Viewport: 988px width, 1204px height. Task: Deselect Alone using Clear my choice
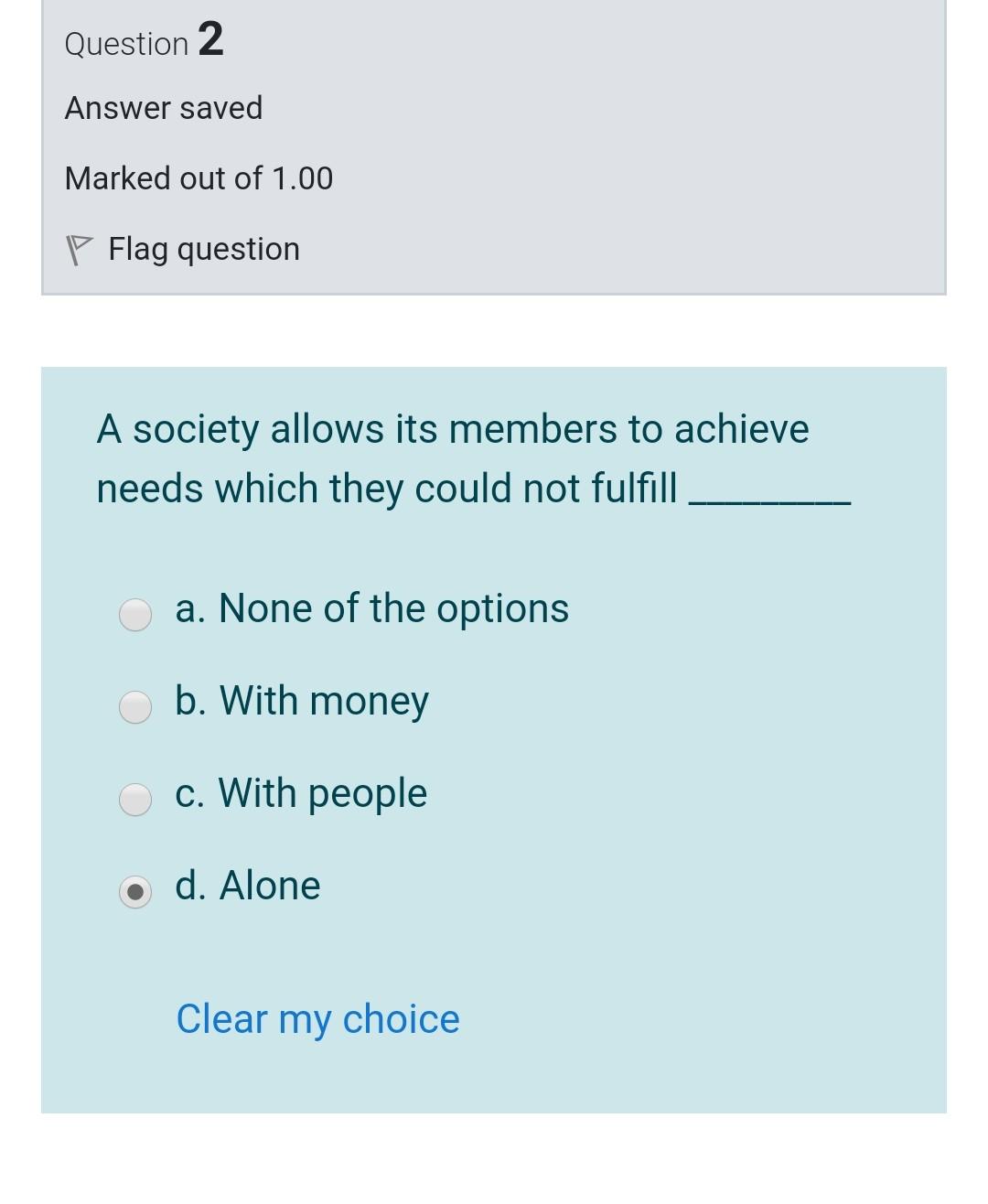pos(317,1018)
